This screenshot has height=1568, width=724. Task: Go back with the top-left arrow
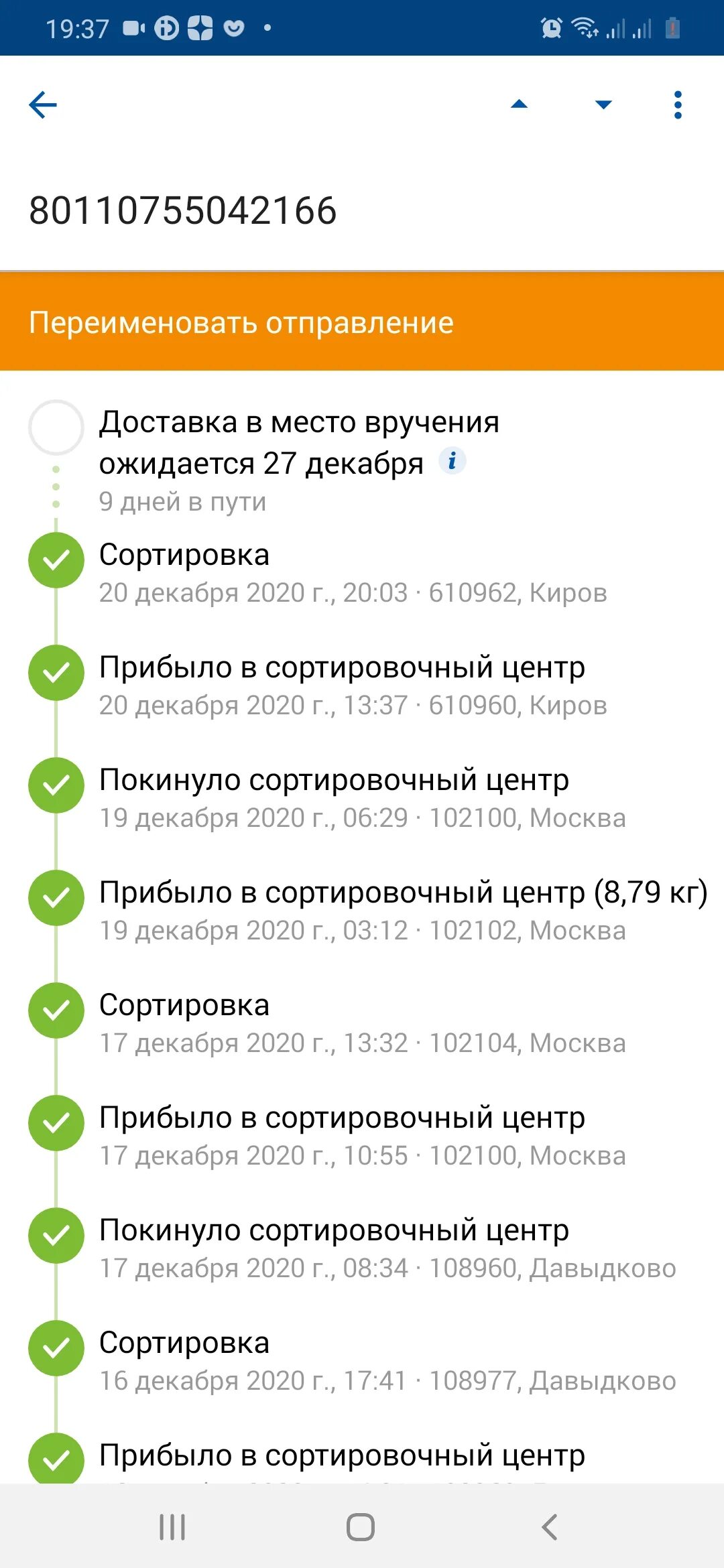[x=43, y=105]
